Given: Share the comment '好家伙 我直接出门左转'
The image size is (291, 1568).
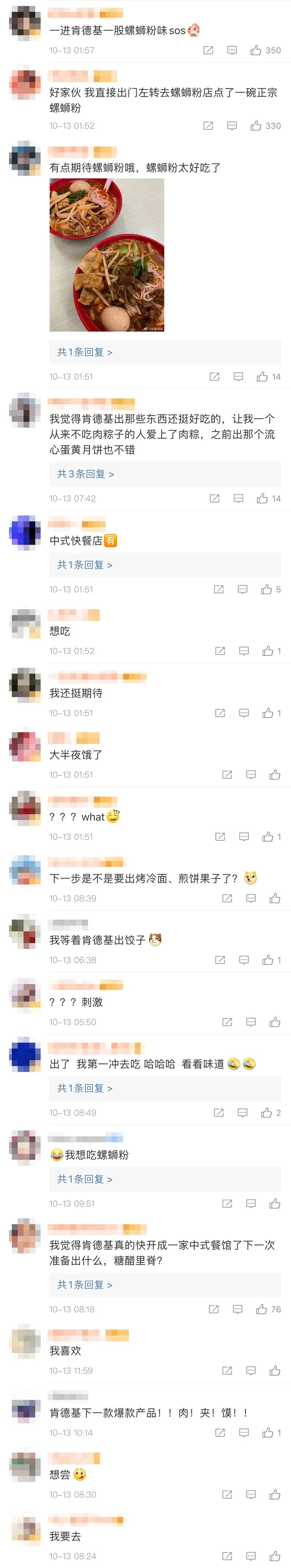Looking at the screenshot, I should point(208,126).
